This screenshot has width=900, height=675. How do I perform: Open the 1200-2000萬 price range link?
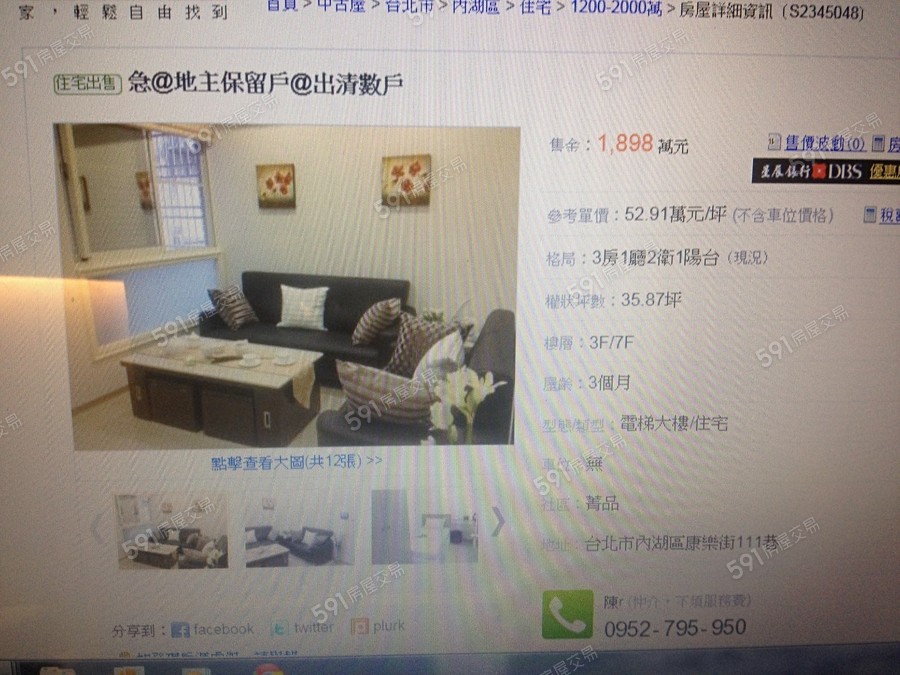[616, 9]
